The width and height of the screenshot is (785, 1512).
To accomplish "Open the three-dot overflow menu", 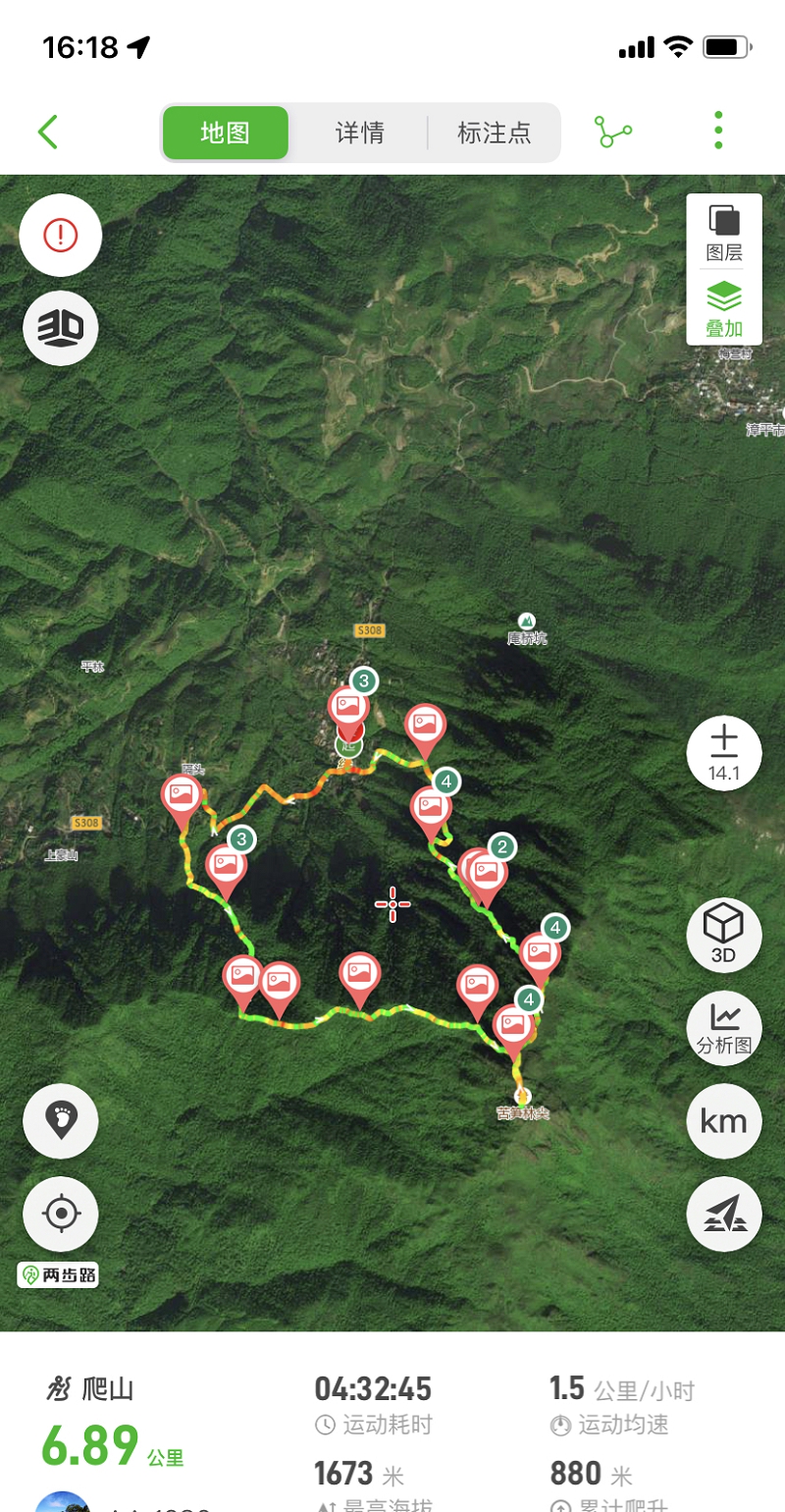I will click(718, 131).
